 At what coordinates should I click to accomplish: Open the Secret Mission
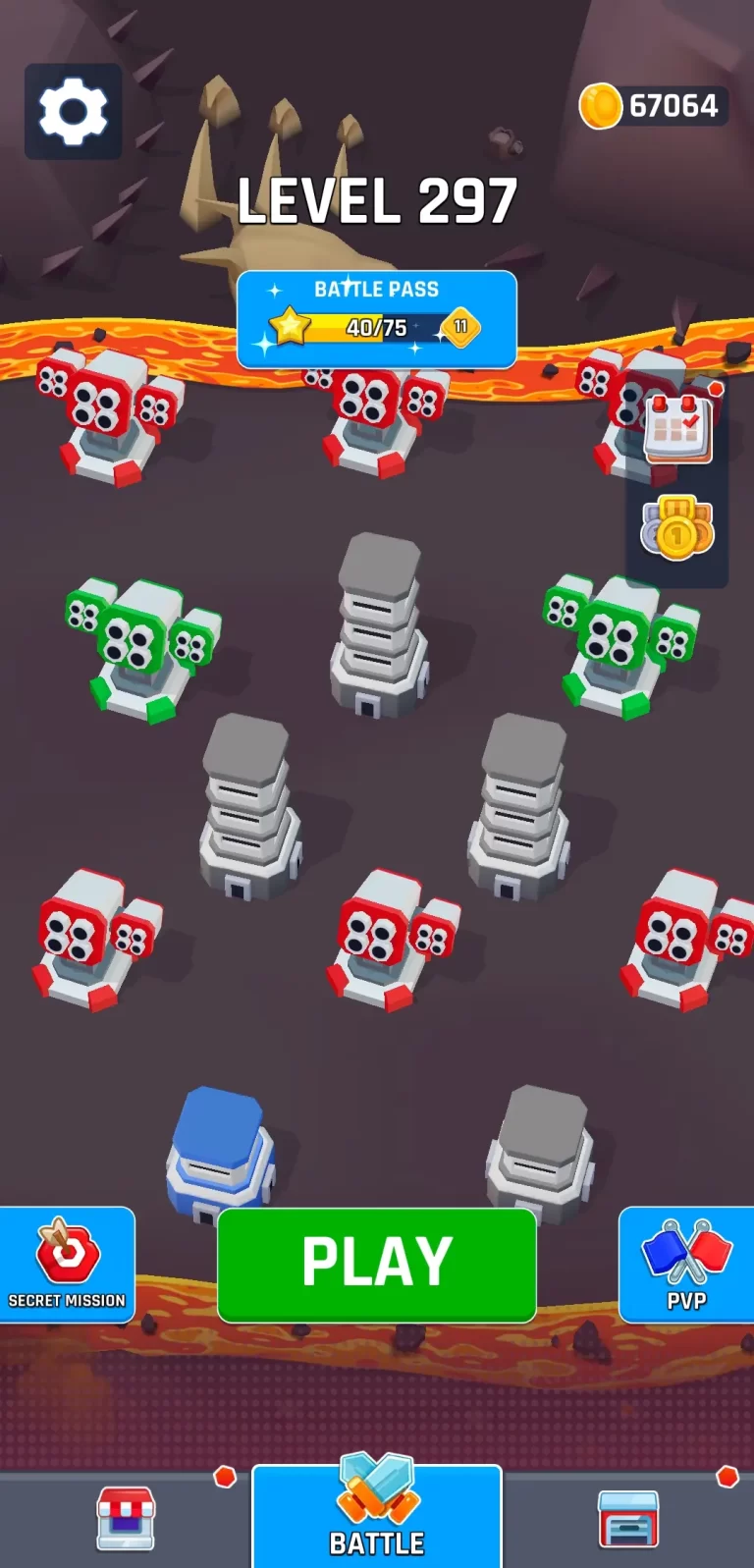click(67, 1264)
